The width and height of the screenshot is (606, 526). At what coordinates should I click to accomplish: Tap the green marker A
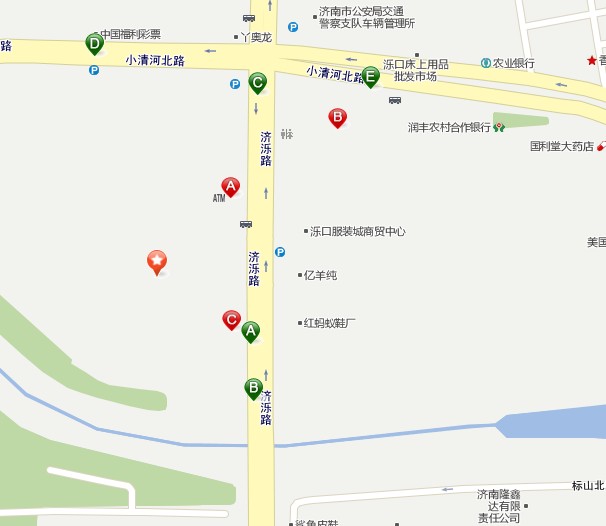pos(251,331)
